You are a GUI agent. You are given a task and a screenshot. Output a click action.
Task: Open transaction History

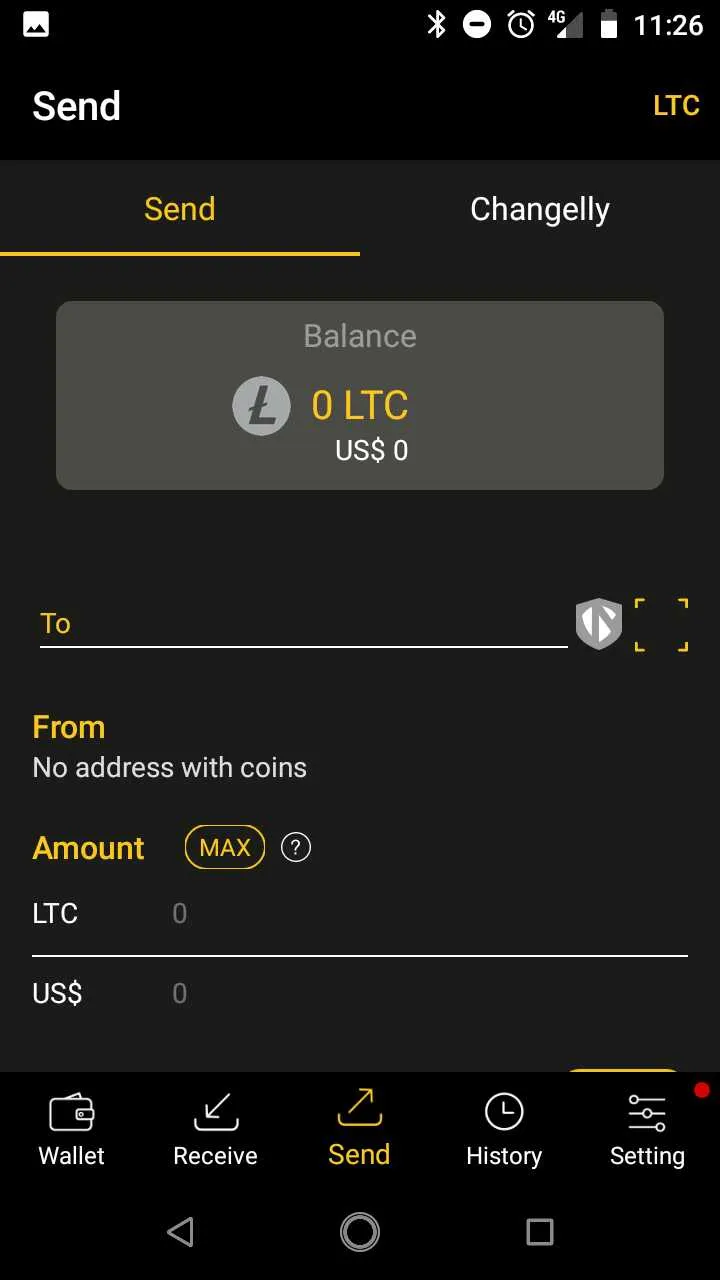[x=504, y=1130]
